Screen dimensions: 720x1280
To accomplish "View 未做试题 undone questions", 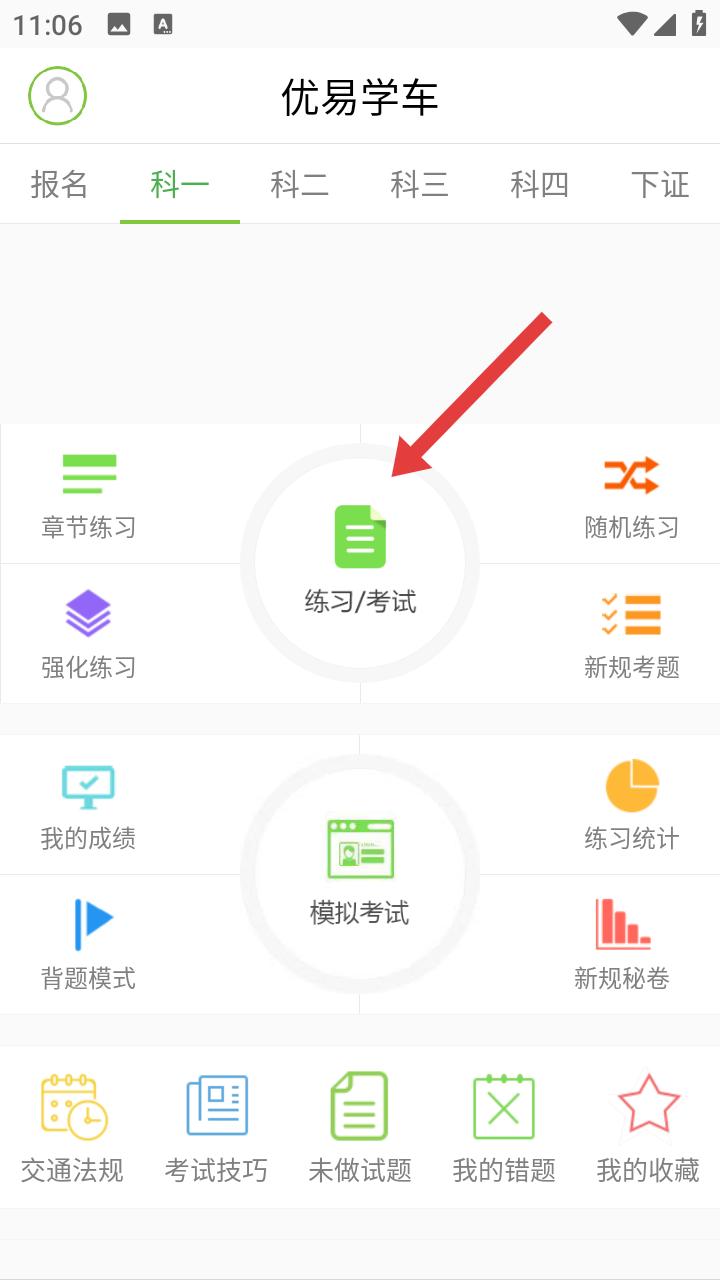I will tap(360, 1128).
